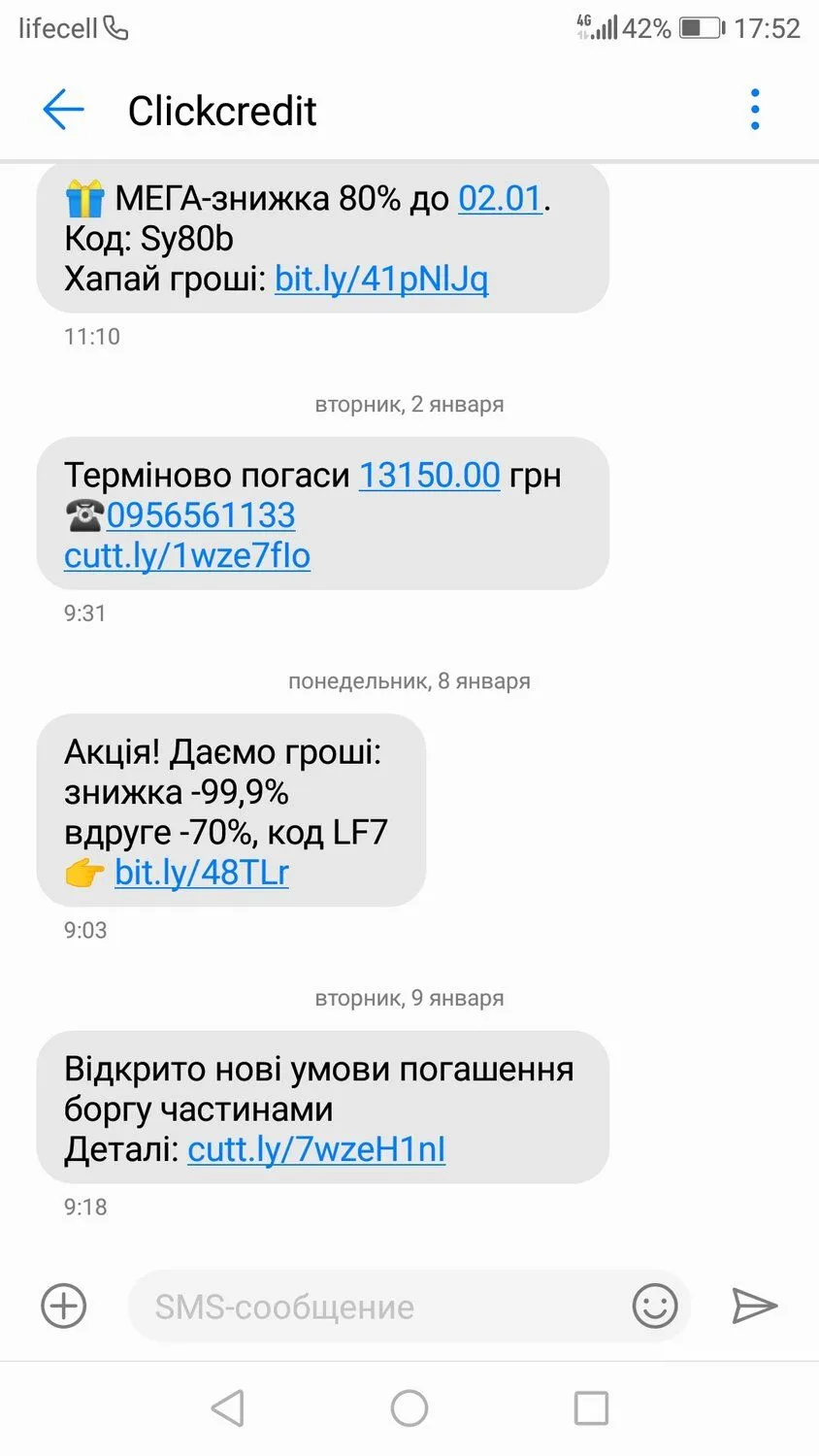The height and width of the screenshot is (1456, 819).
Task: Focus the SMS-сообщение text field
Action: click(378, 1307)
